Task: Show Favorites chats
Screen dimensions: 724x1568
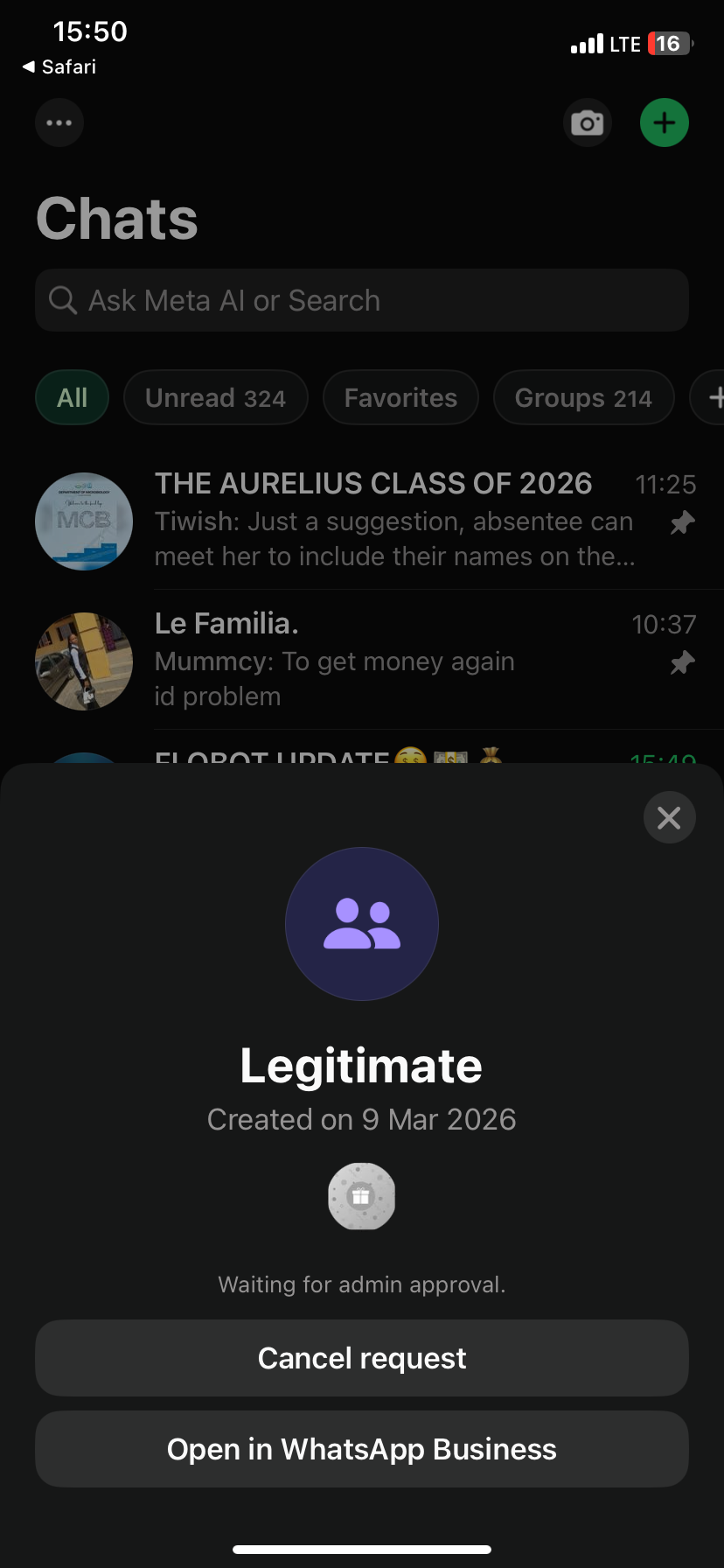Action: [x=400, y=398]
